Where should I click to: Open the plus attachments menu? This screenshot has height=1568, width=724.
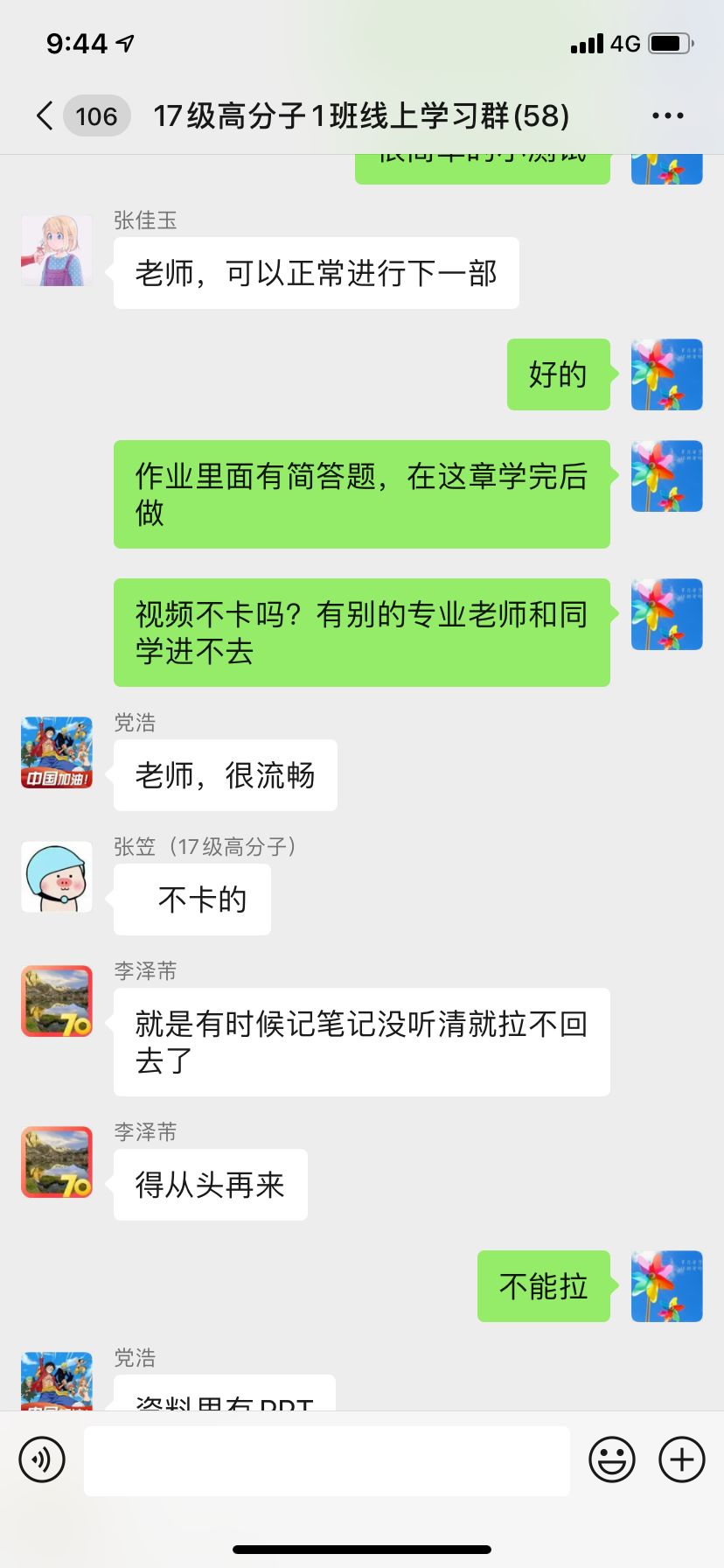pos(681,1459)
